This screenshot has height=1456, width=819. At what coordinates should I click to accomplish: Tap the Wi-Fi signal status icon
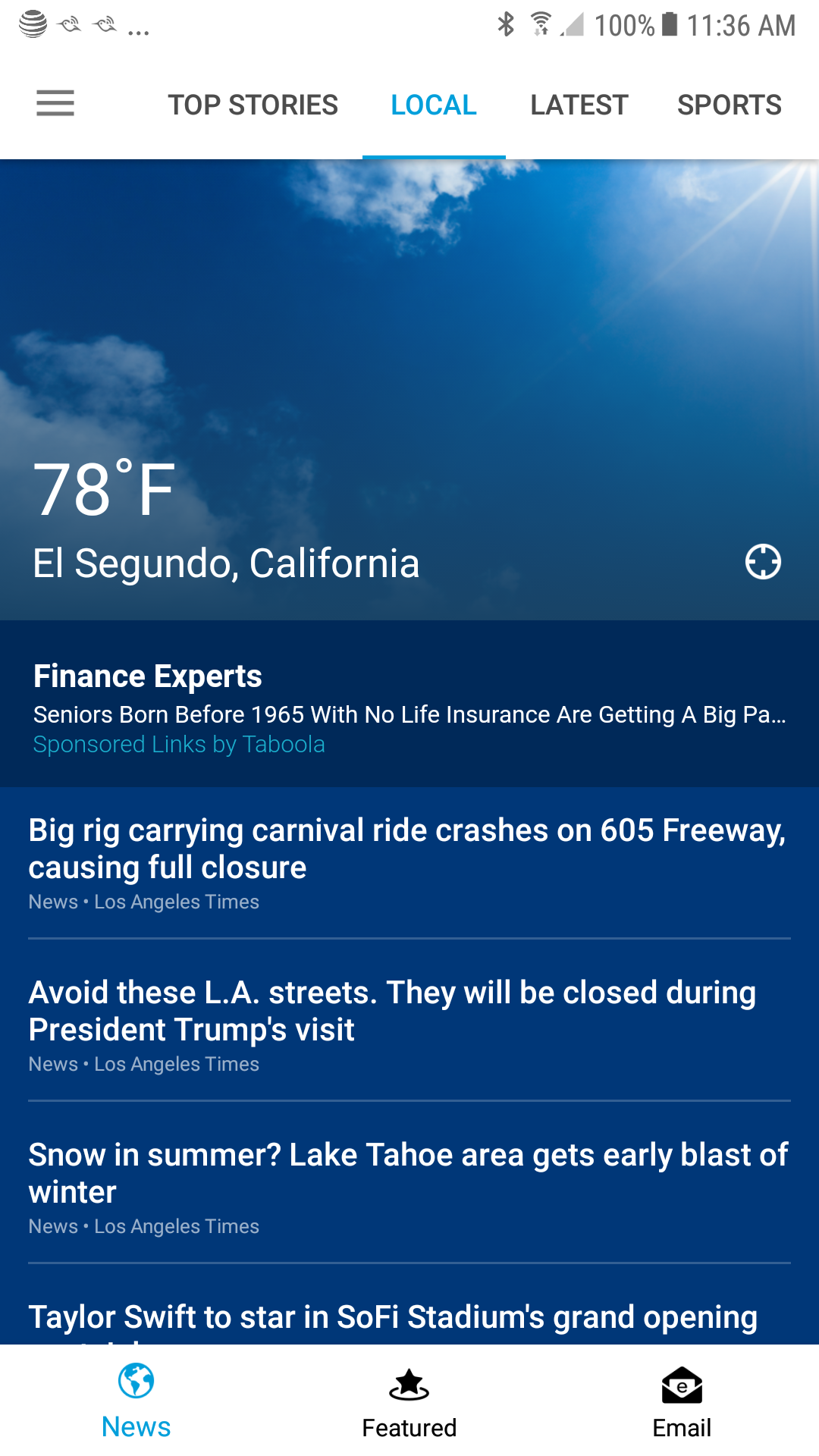click(x=541, y=24)
